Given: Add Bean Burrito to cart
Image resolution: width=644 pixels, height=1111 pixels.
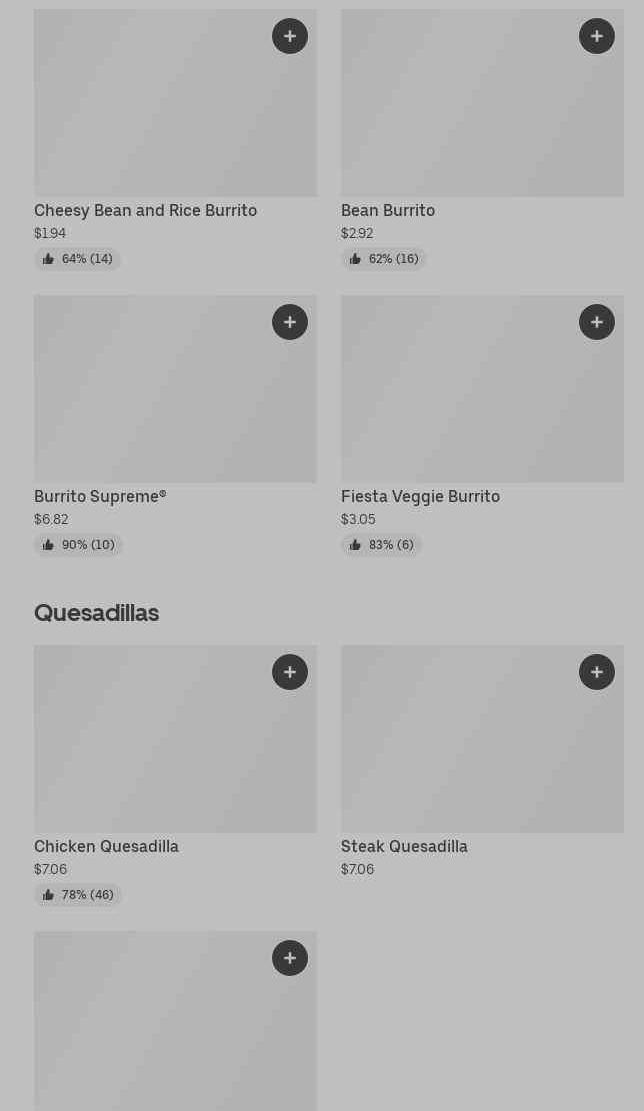Looking at the screenshot, I should tap(597, 36).
